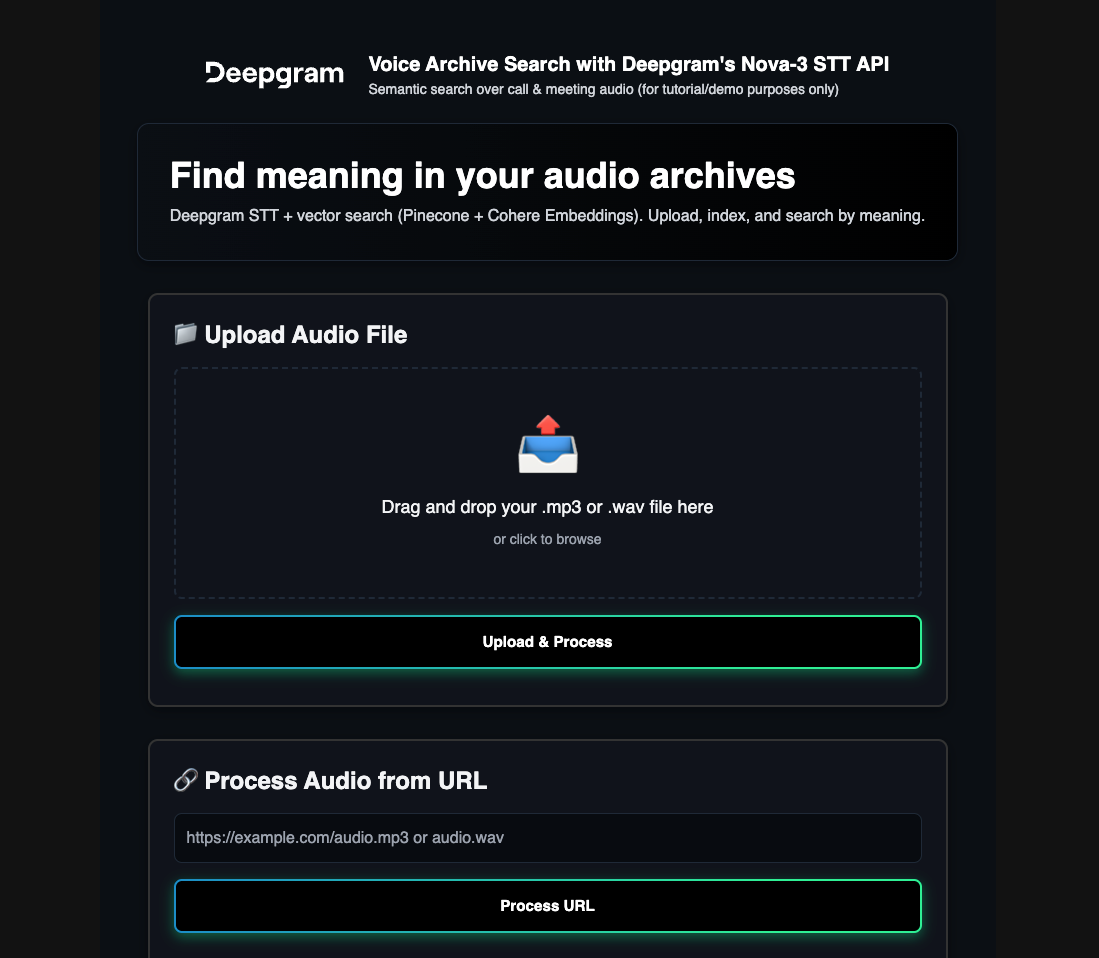Viewport: 1099px width, 958px height.
Task: Hit the Process URL button
Action: (x=547, y=906)
